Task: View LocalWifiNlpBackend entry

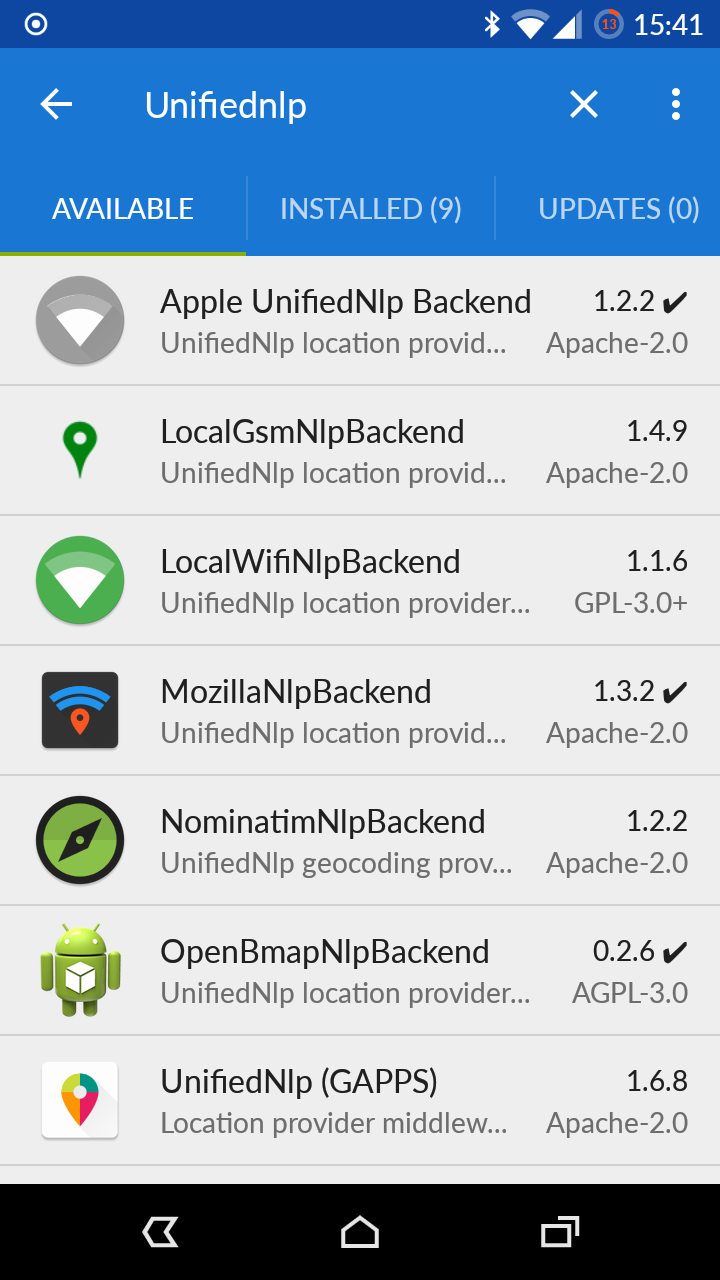Action: coord(360,581)
